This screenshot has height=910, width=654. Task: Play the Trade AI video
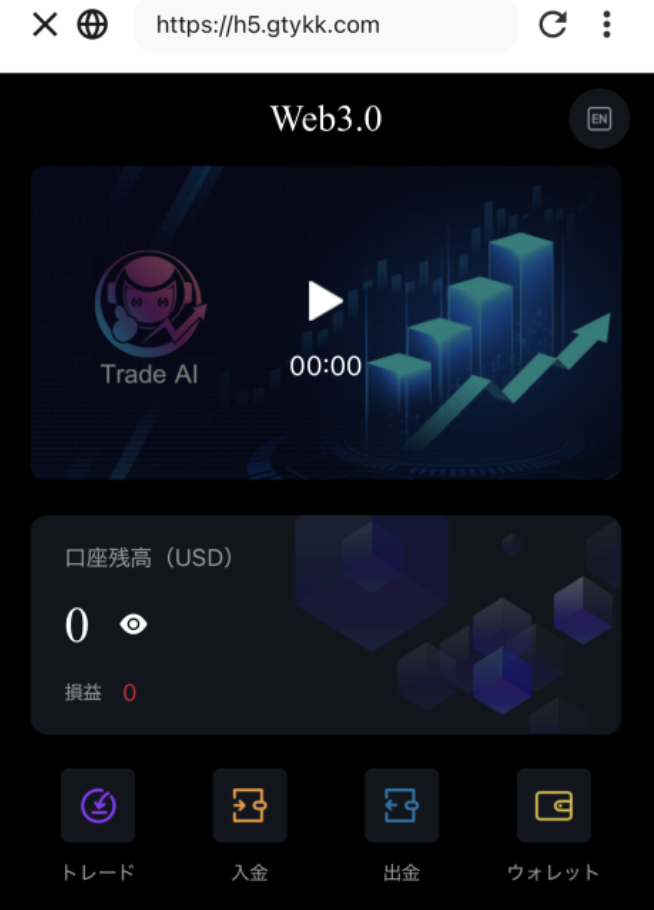tap(325, 301)
